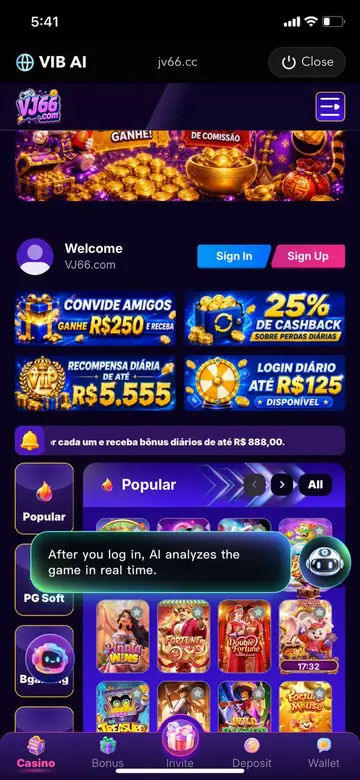Switch to the Bonus tab
360x780 pixels.
point(107,752)
